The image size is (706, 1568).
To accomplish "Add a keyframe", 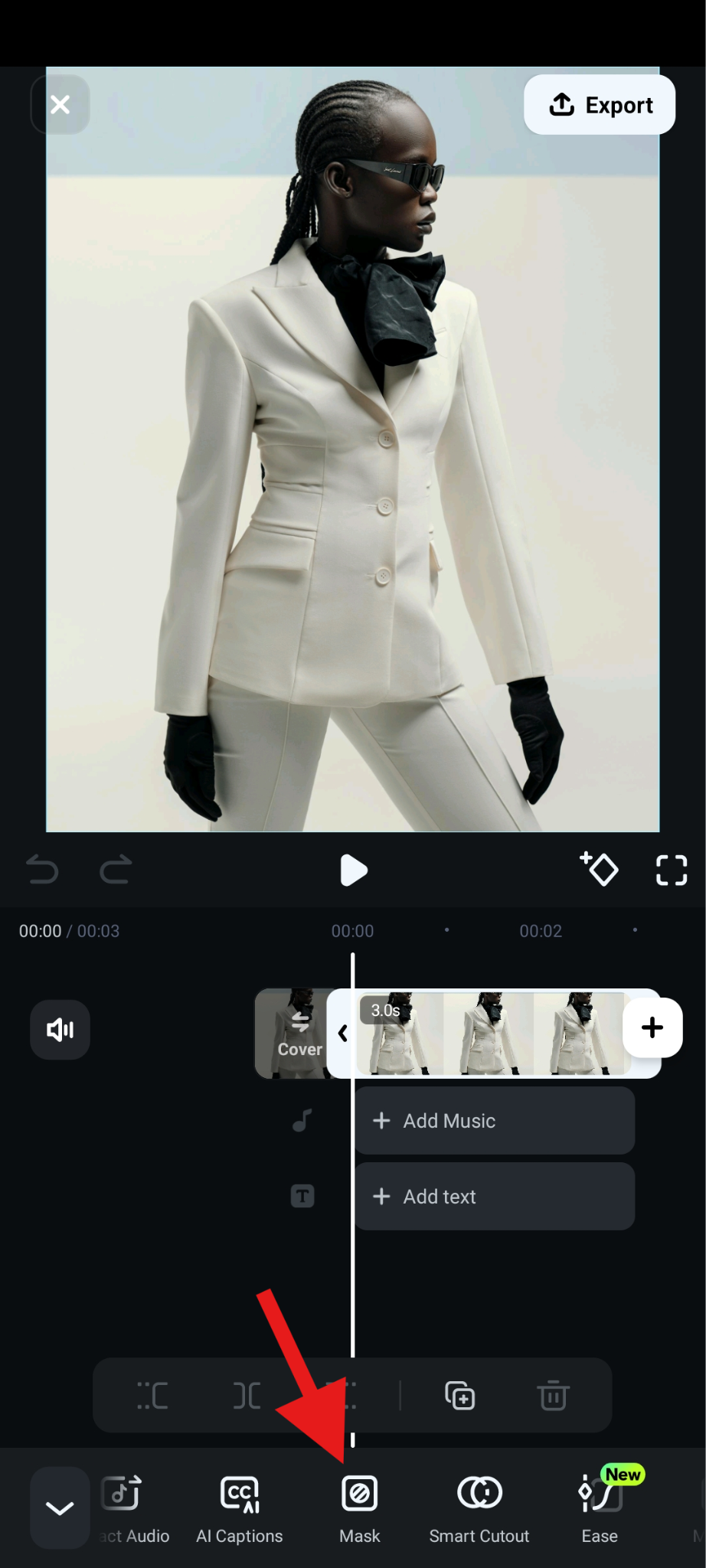I will point(600,869).
